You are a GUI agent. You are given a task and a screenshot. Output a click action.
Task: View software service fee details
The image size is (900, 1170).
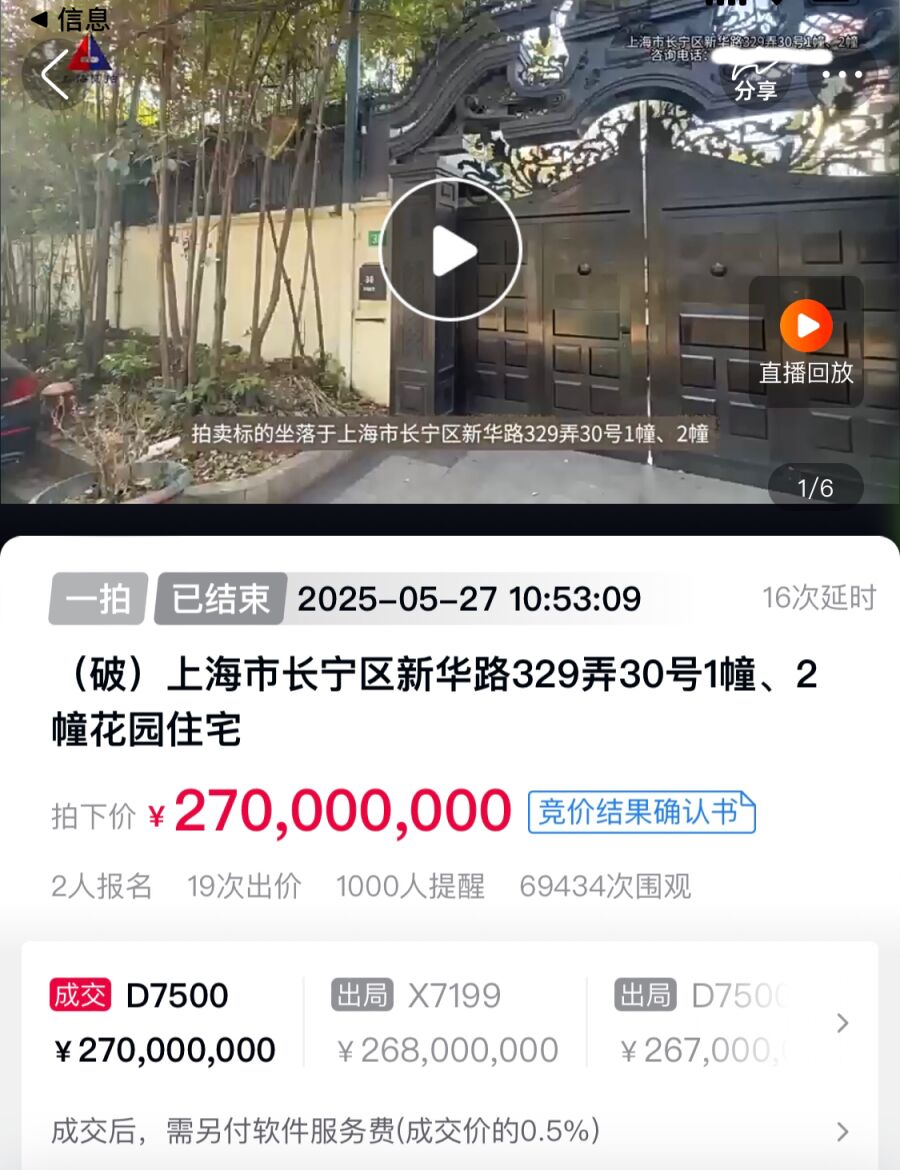[842, 1131]
